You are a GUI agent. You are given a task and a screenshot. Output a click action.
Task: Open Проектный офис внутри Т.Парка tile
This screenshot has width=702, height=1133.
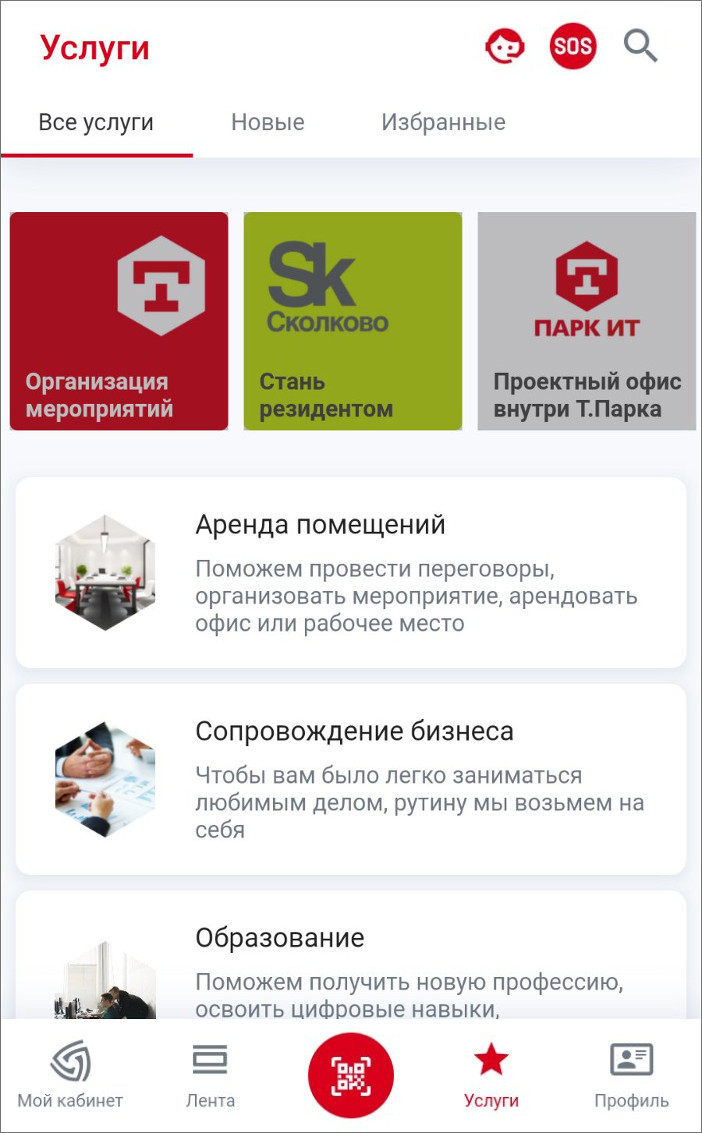pos(587,321)
